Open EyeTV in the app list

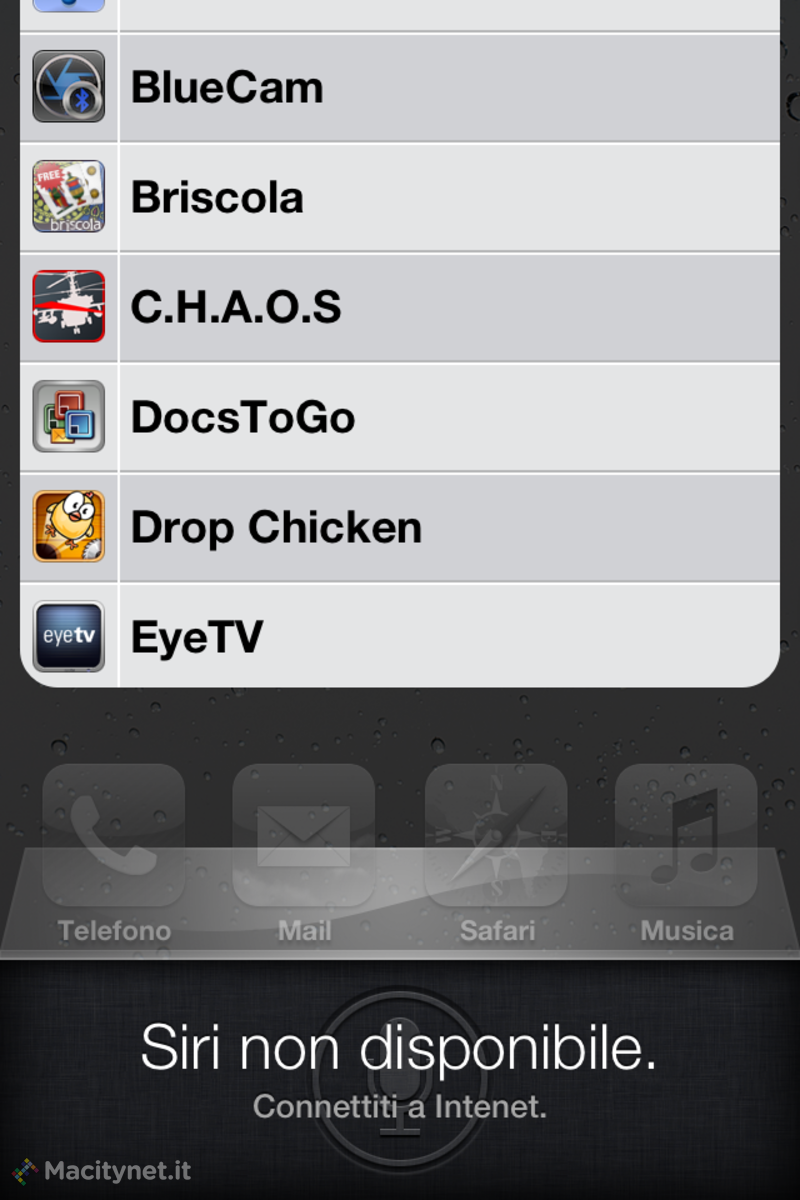(x=400, y=636)
